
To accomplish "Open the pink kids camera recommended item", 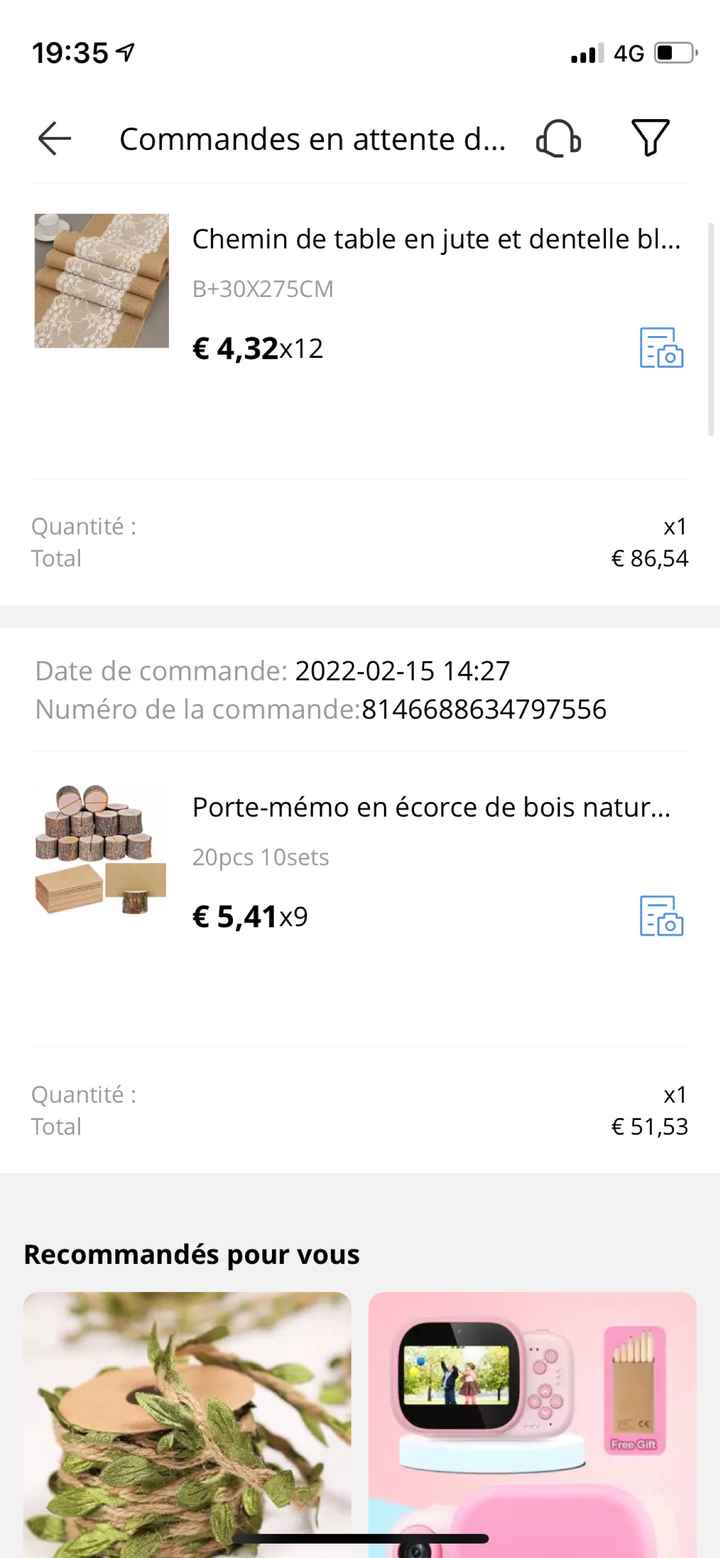I will coord(531,1420).
